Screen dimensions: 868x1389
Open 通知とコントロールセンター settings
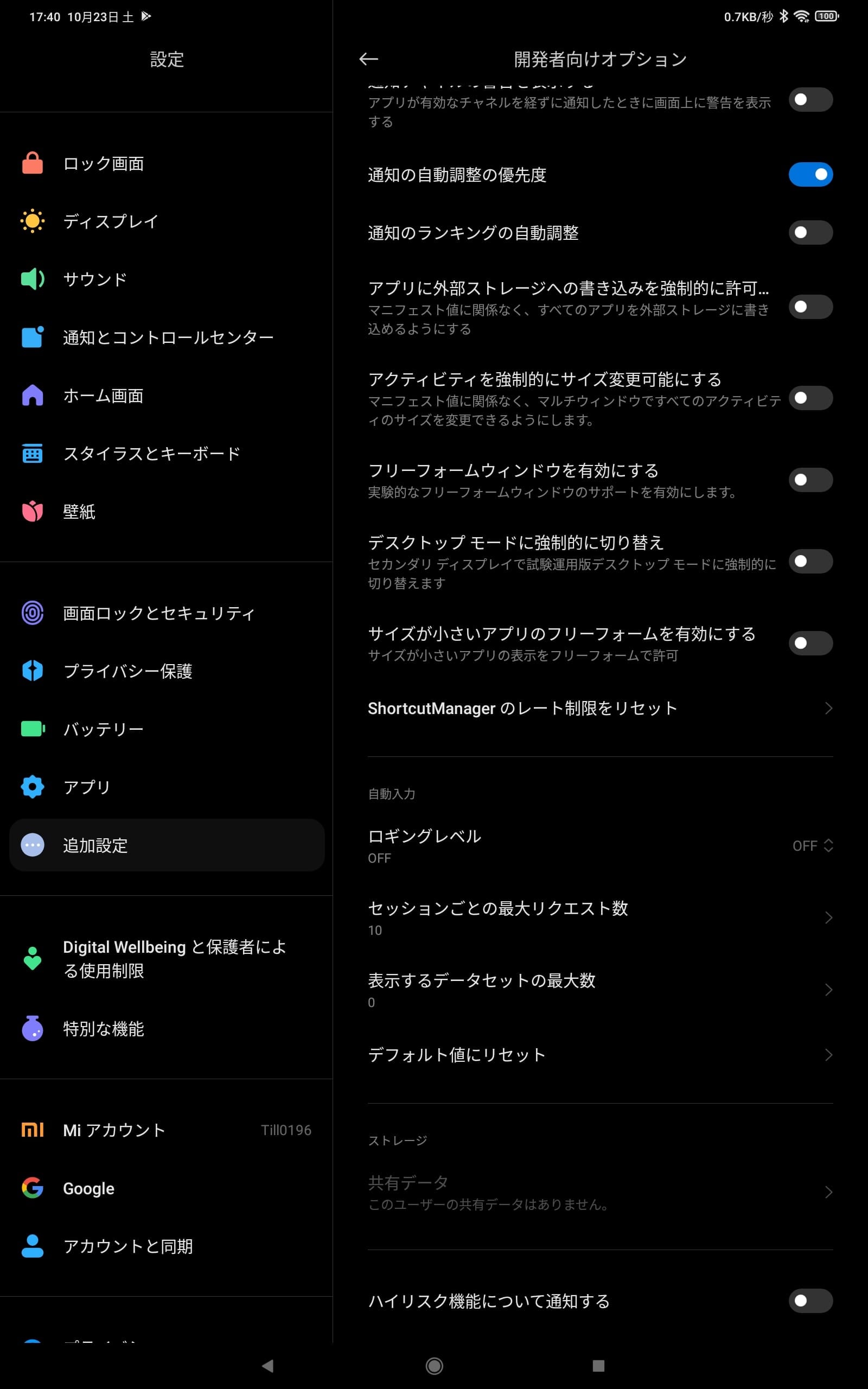coord(168,337)
